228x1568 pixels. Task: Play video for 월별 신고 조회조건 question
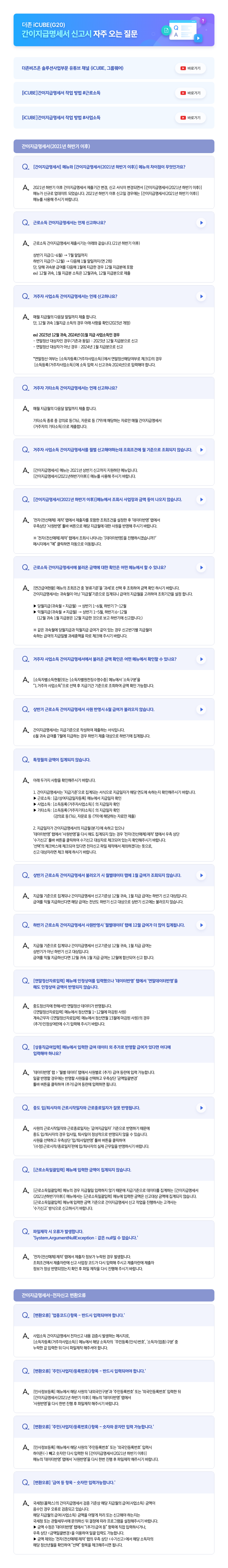pos(201,450)
